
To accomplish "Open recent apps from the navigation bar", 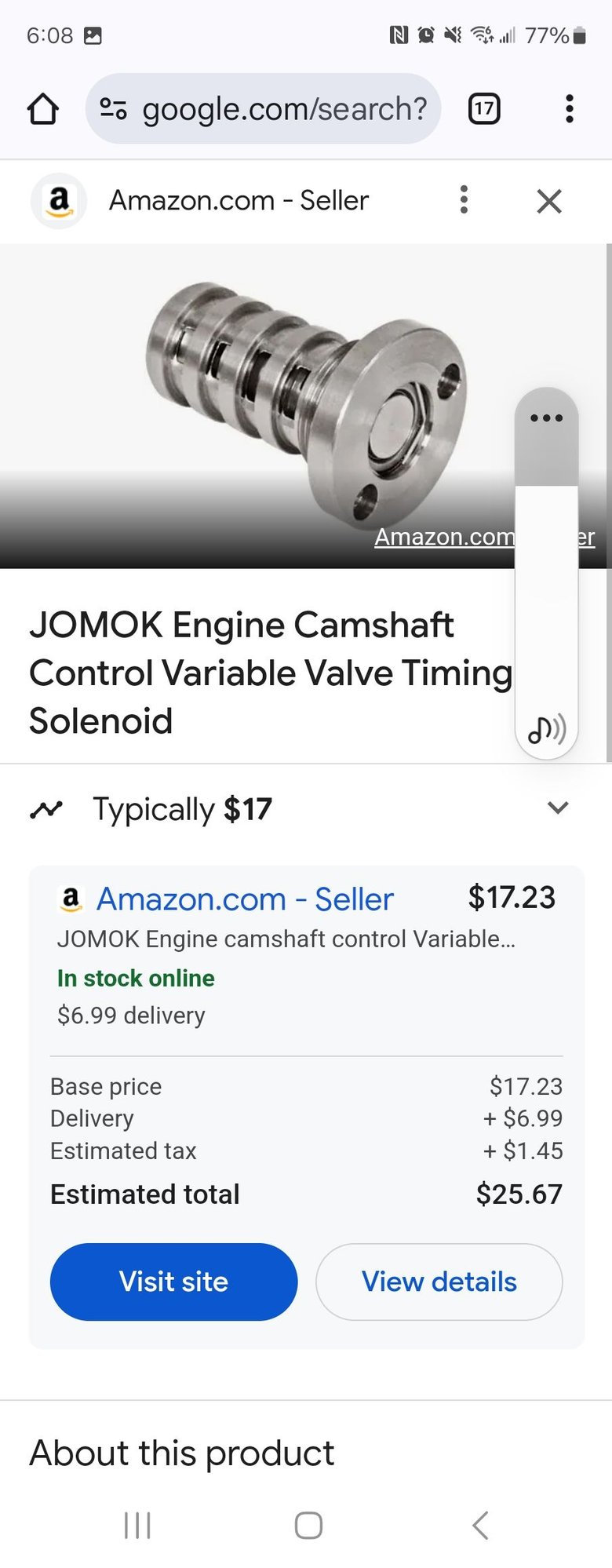I will [137, 1526].
